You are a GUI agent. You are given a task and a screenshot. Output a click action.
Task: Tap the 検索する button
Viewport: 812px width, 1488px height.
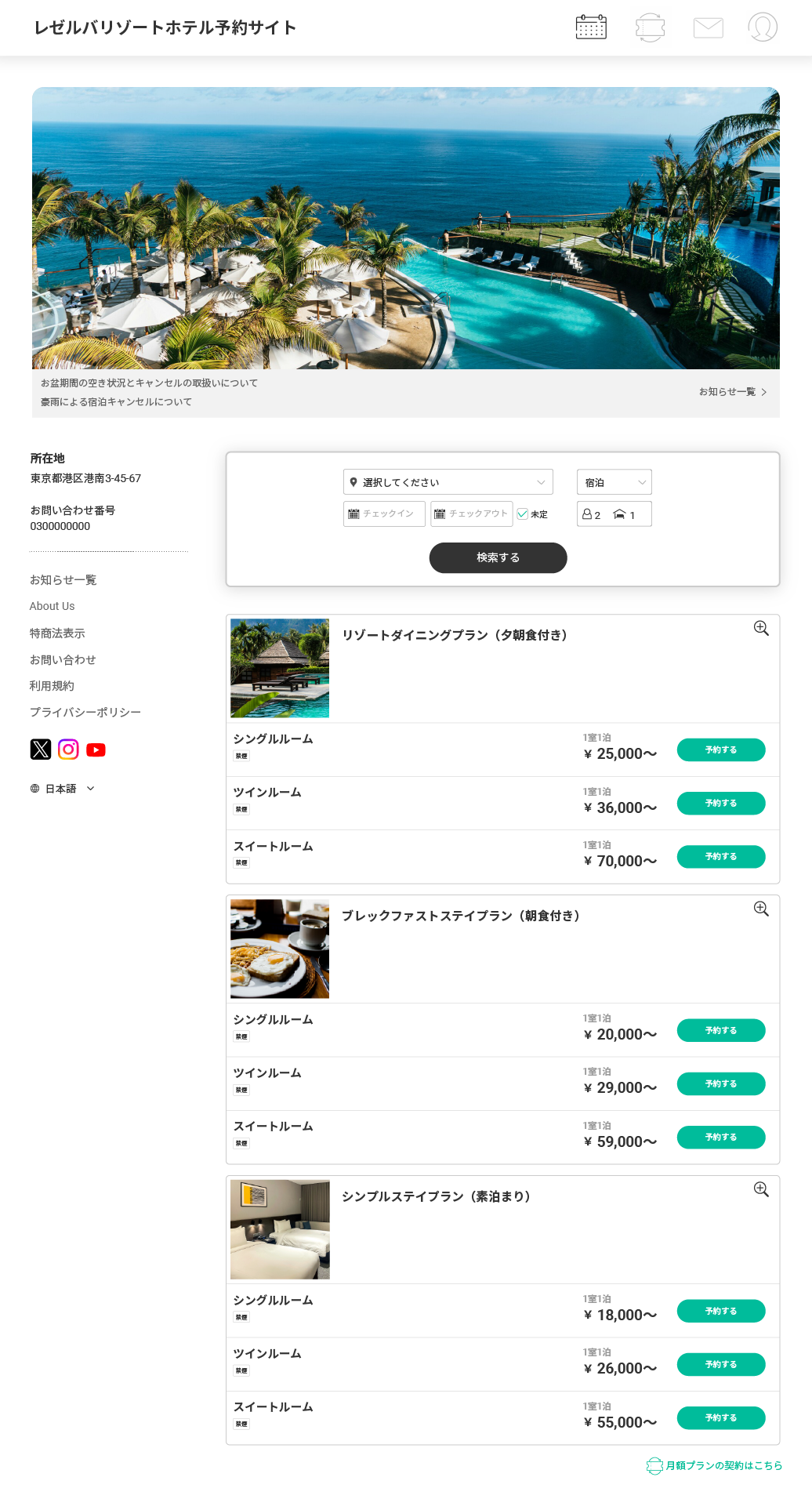click(498, 557)
